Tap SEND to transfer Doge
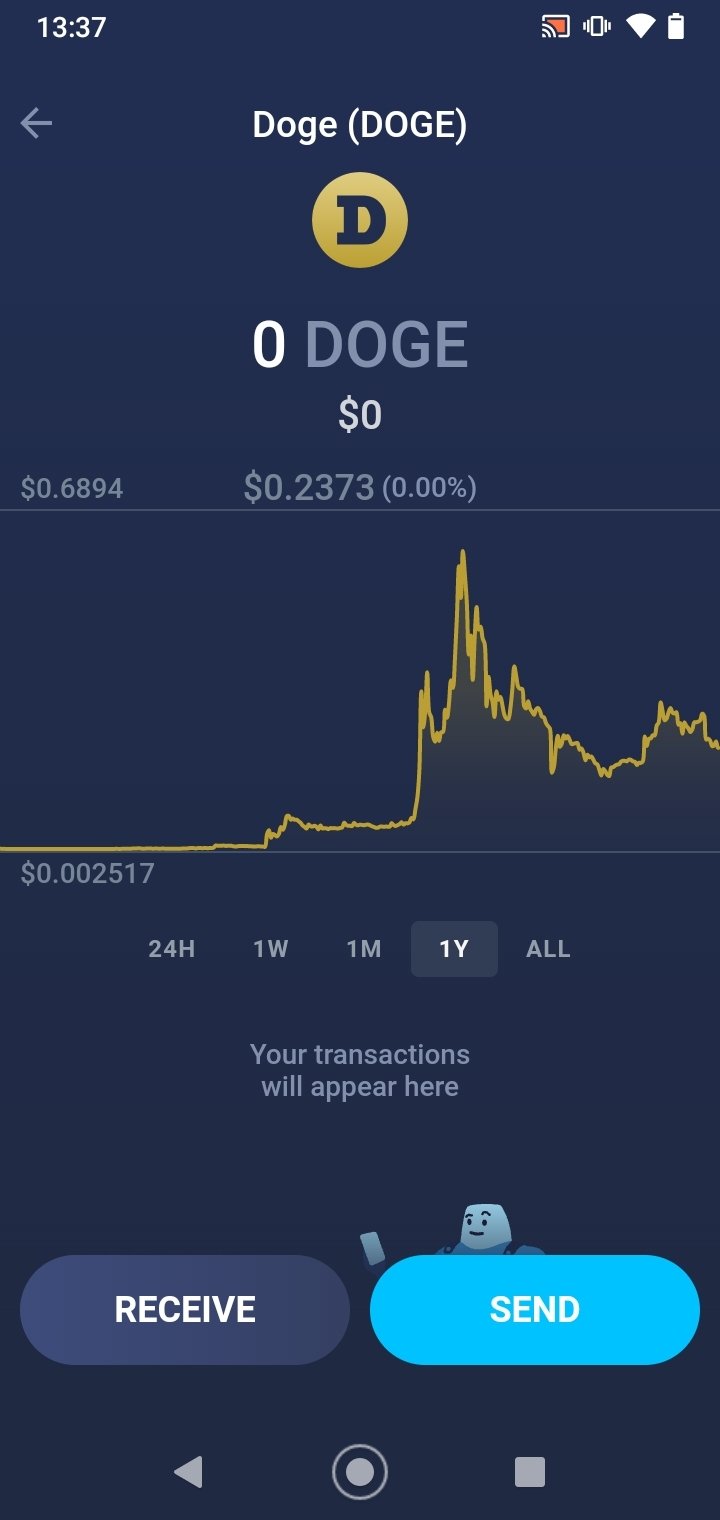 535,1310
